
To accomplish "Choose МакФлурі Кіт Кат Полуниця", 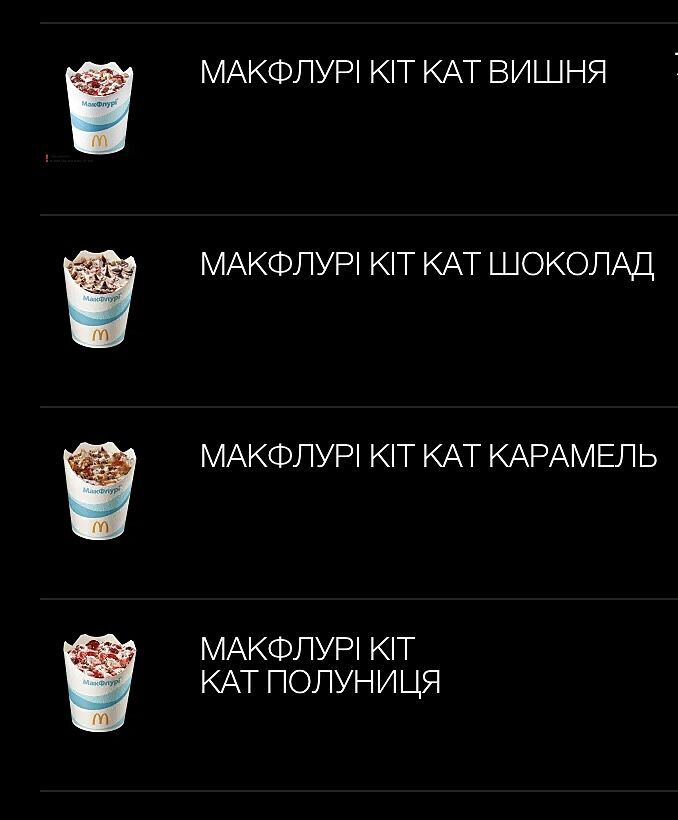I will point(320,666).
